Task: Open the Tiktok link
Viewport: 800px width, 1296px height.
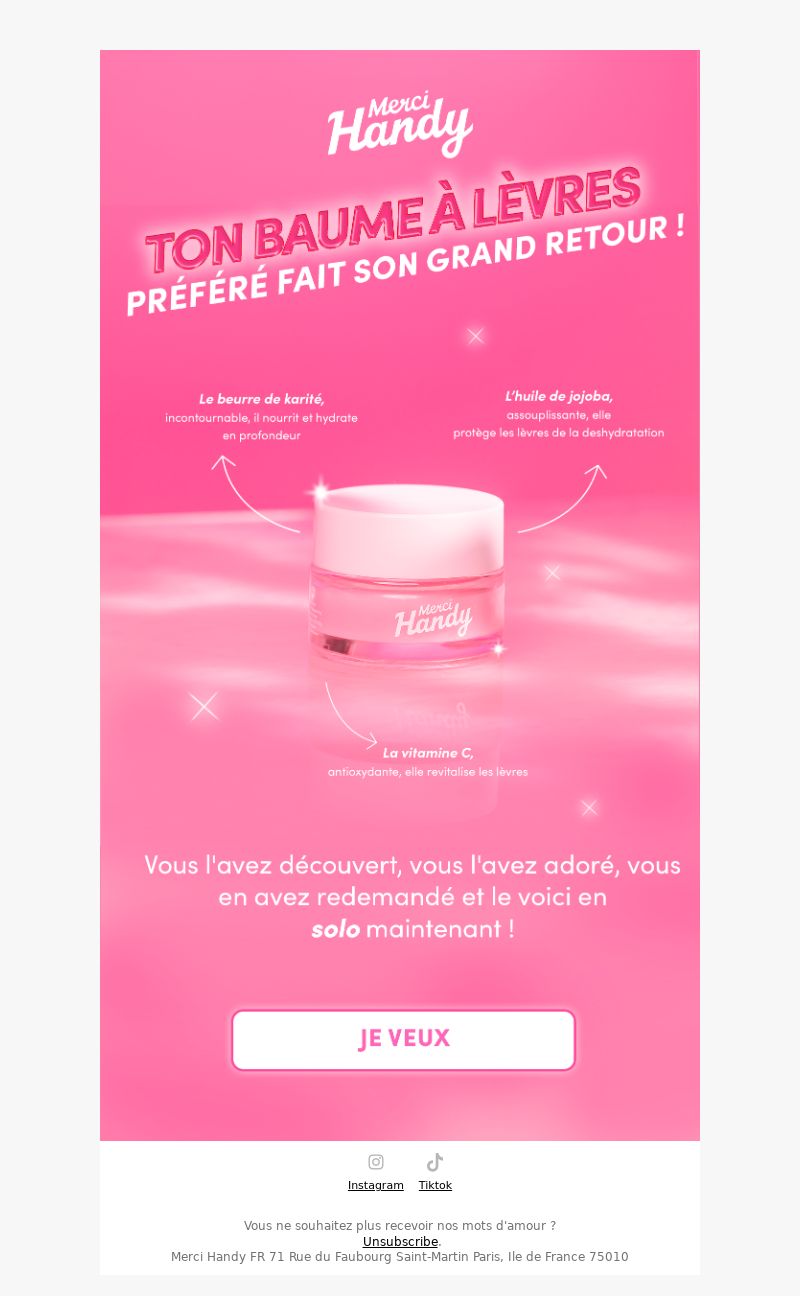Action: [435, 1185]
